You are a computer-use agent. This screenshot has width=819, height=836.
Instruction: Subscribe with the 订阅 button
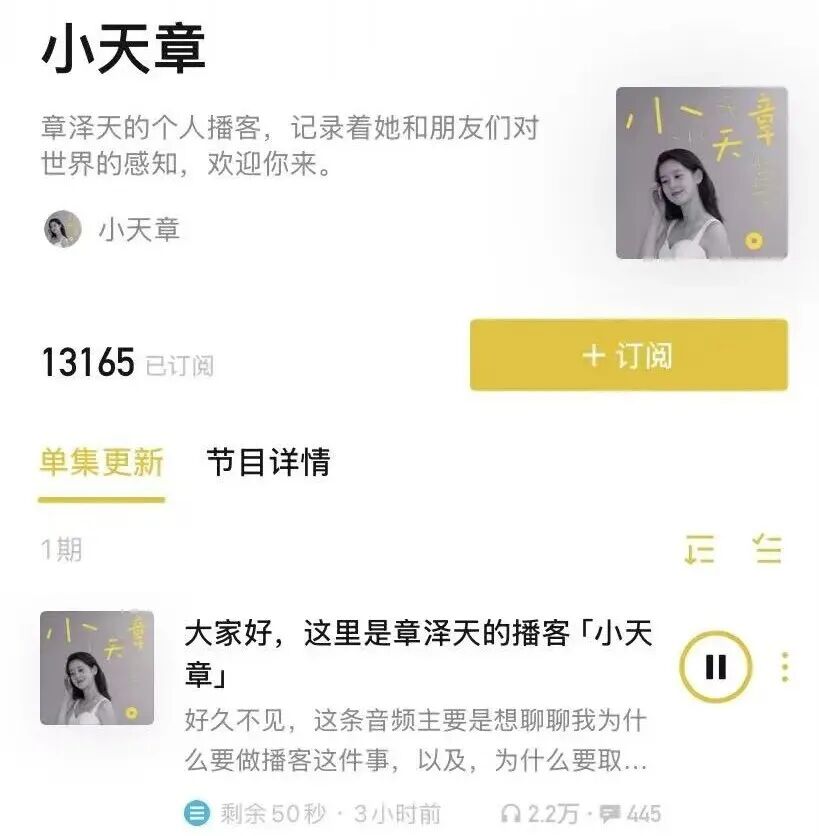(628, 356)
